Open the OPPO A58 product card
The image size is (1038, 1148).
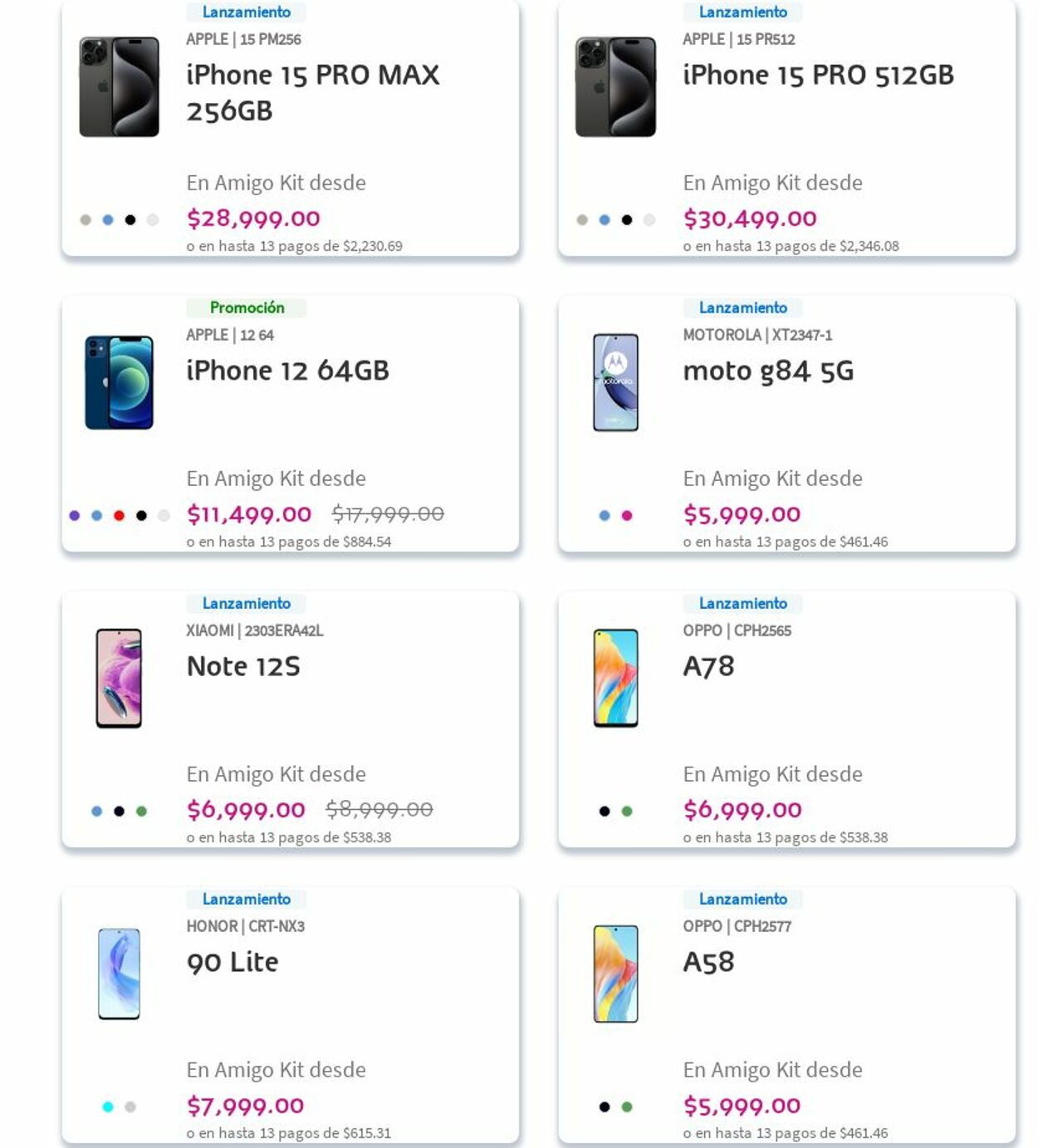pos(708,962)
